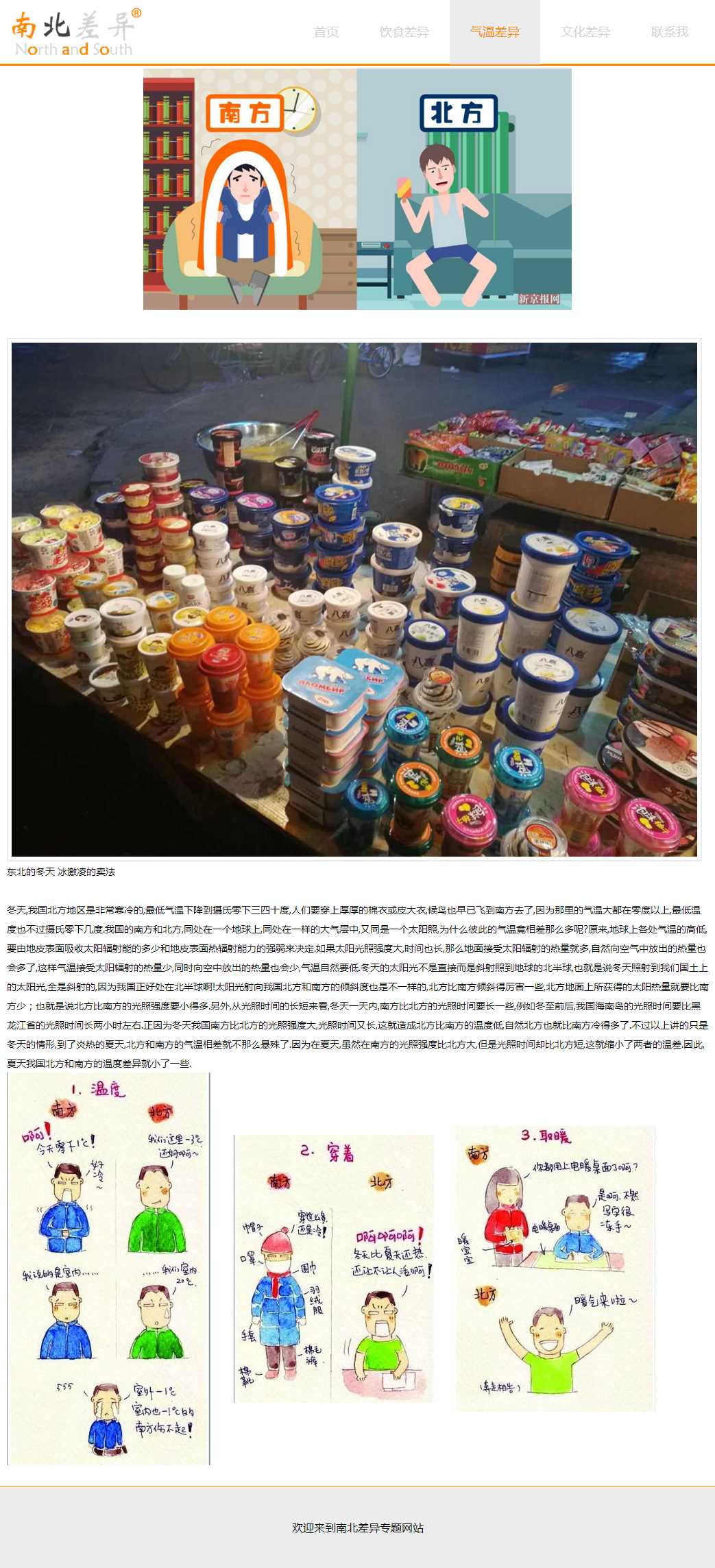Open the 联系我 contact page

[x=669, y=32]
